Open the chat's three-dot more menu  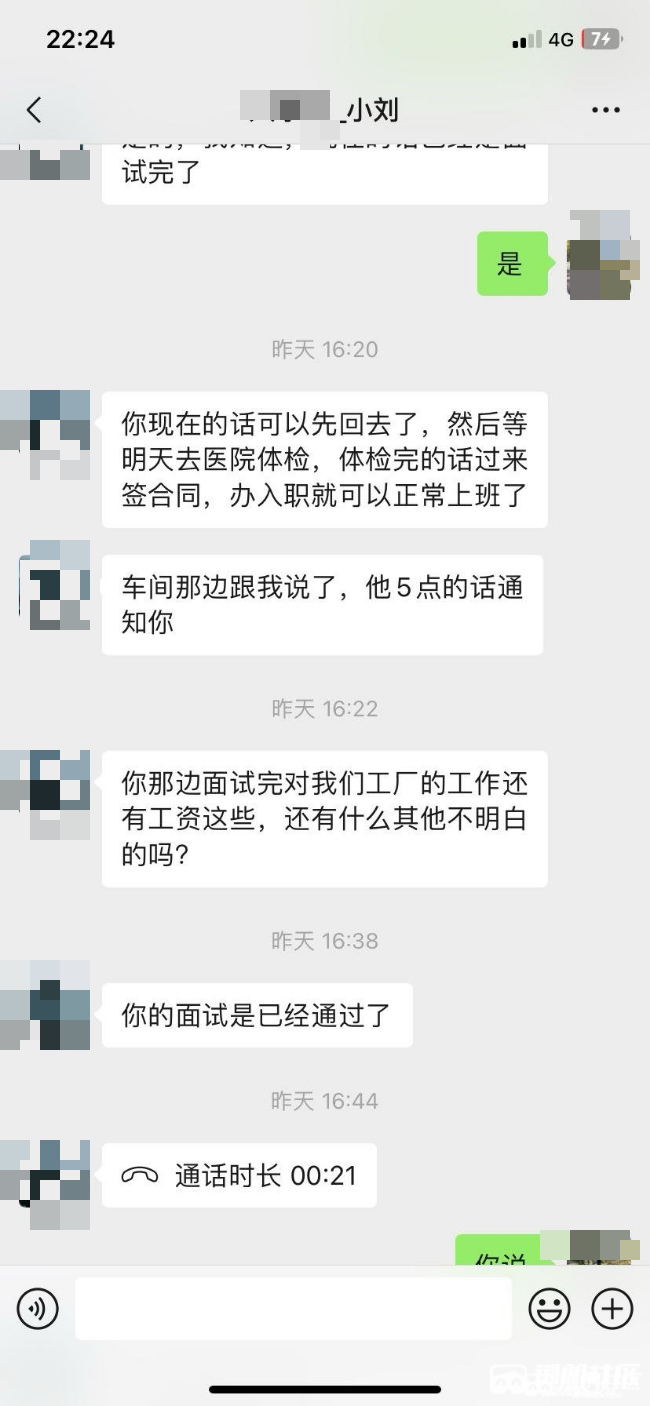pyautogui.click(x=606, y=110)
